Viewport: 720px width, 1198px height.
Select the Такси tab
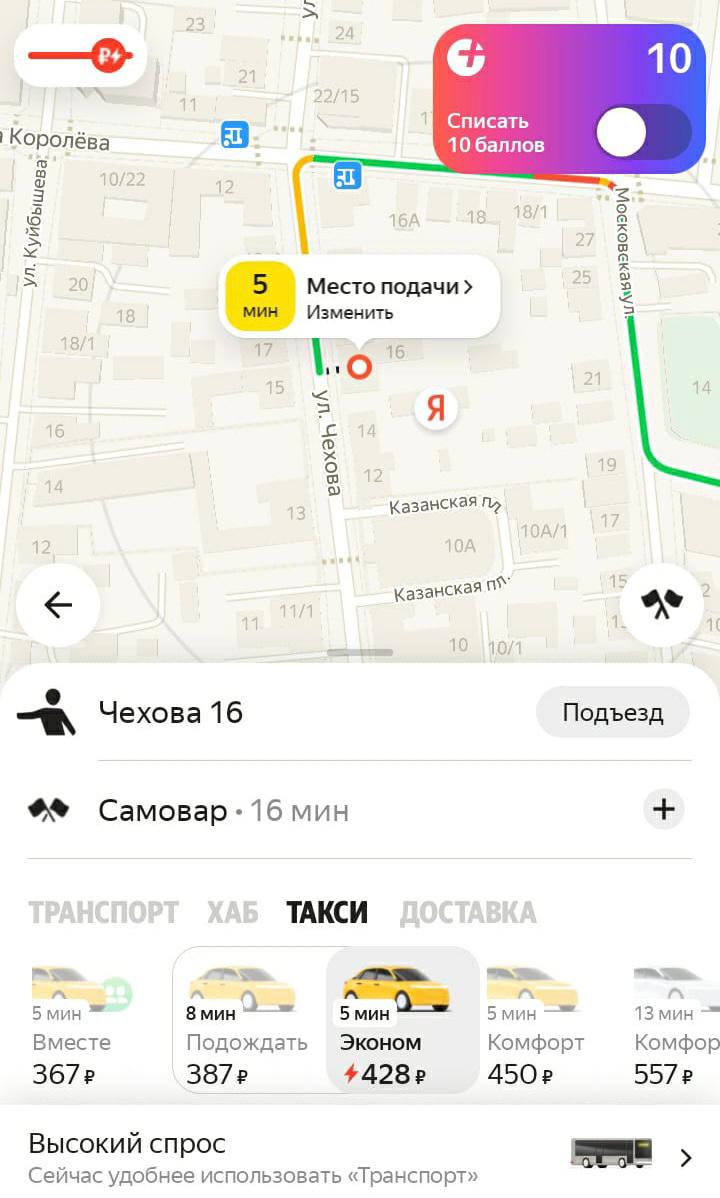point(327,912)
